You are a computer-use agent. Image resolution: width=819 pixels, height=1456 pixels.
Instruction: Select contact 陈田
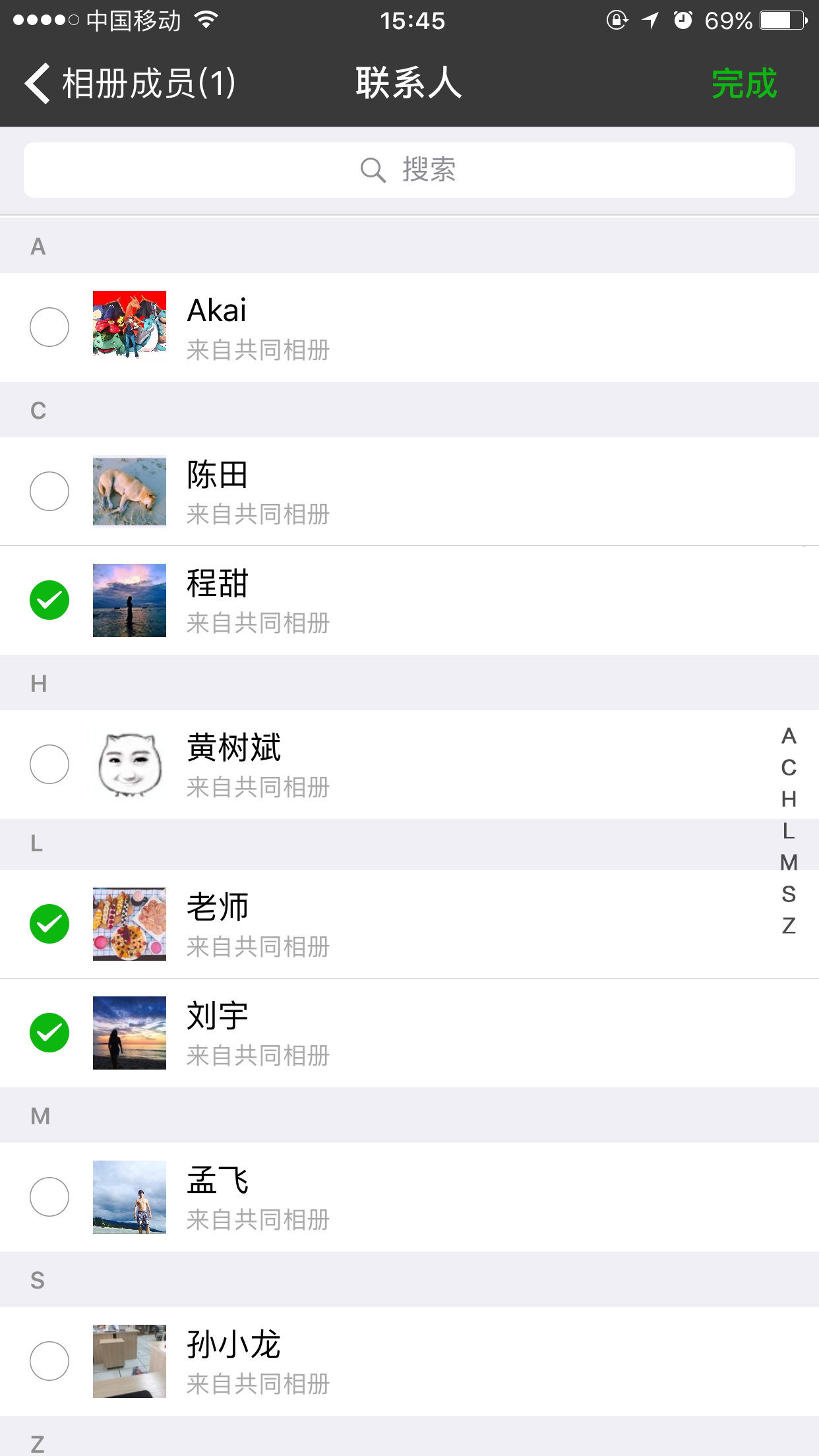click(x=49, y=491)
